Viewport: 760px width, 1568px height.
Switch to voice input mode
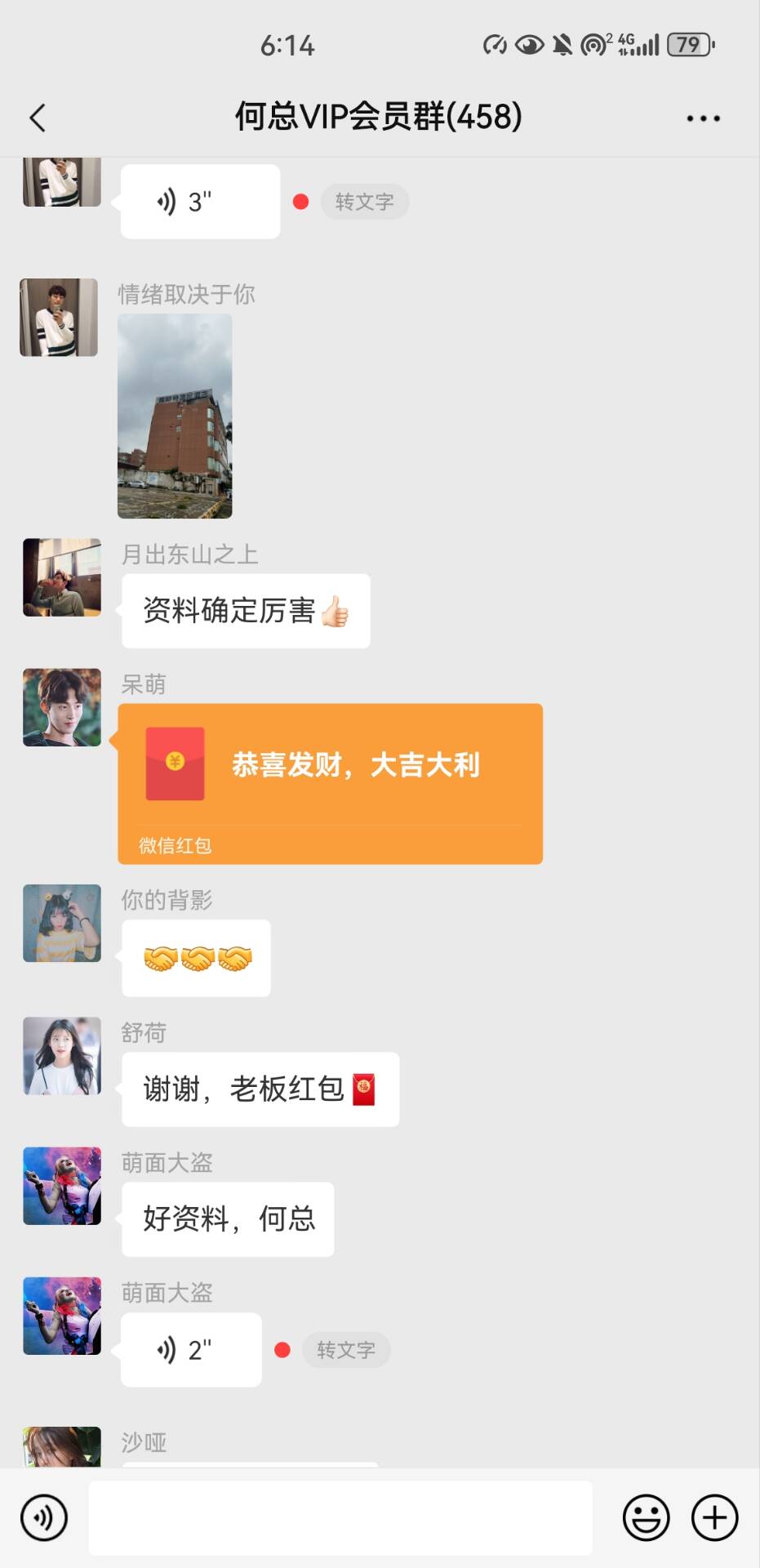click(x=44, y=1518)
